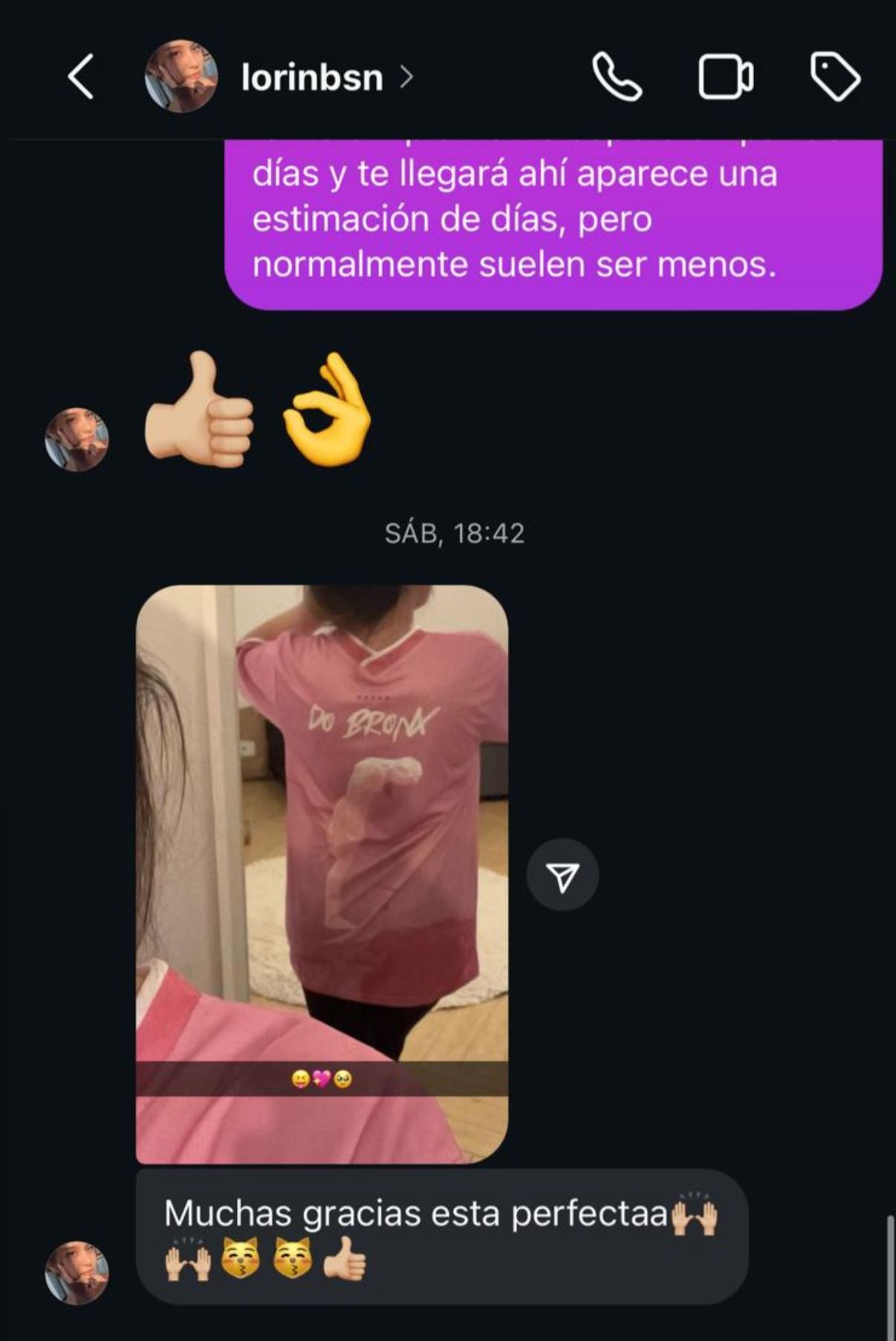Open the label tag options
Viewport: 896px width, 1341px height.
pos(834,77)
